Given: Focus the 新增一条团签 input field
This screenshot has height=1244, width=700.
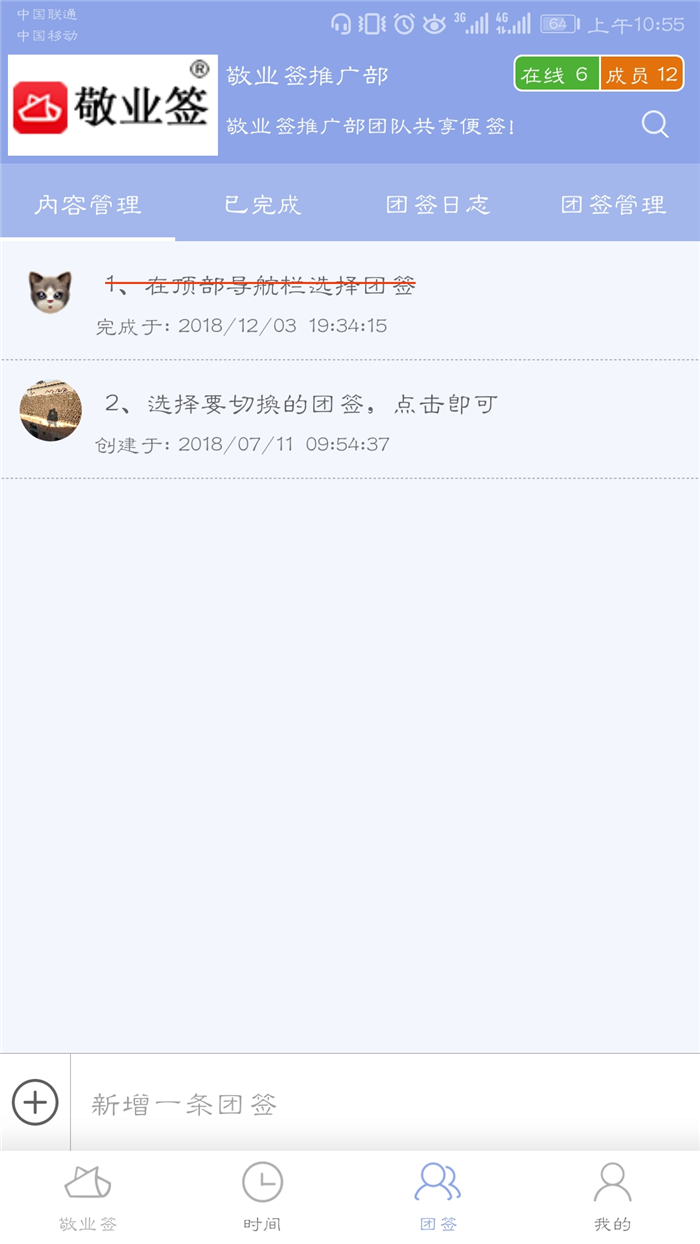Looking at the screenshot, I should pos(380,1104).
